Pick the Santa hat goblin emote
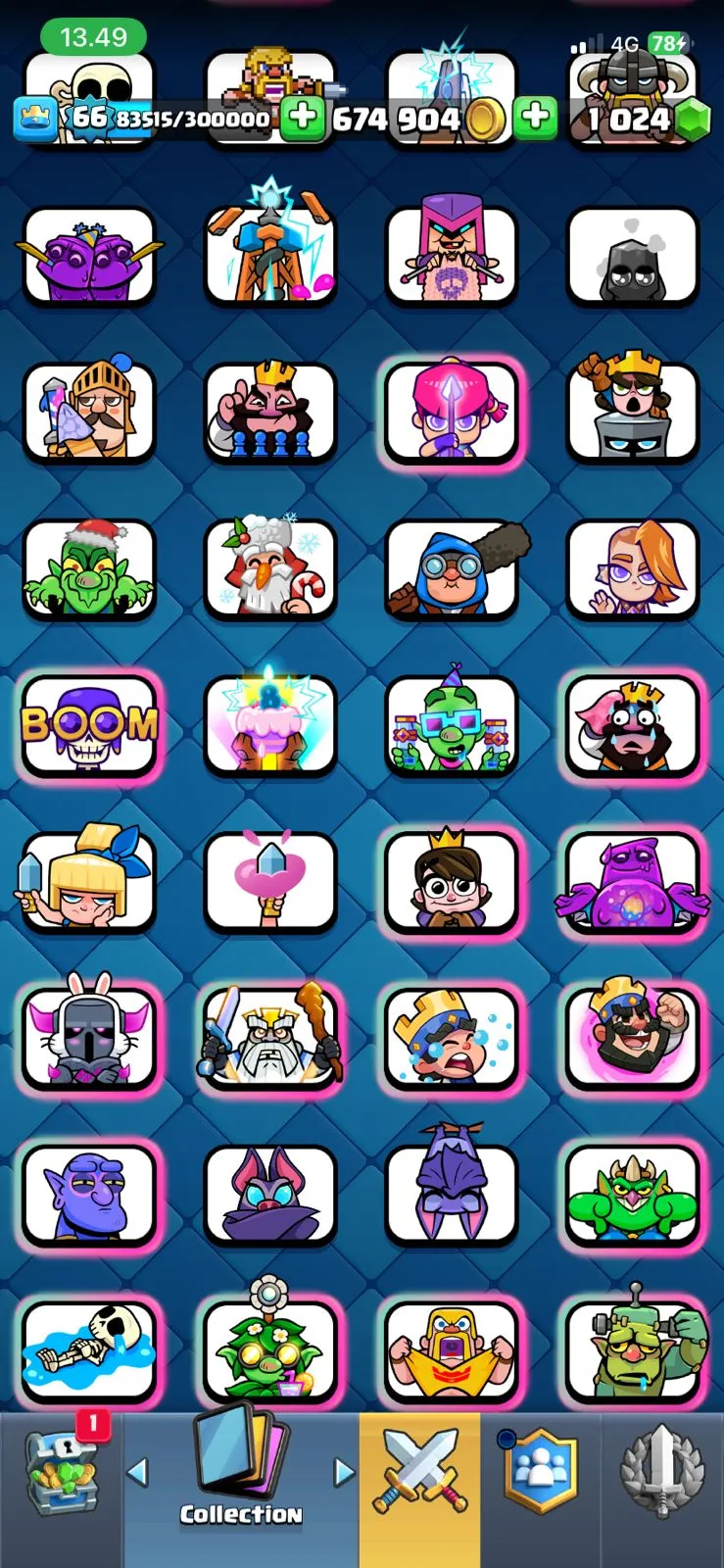The width and height of the screenshot is (724, 1568). tap(89, 570)
